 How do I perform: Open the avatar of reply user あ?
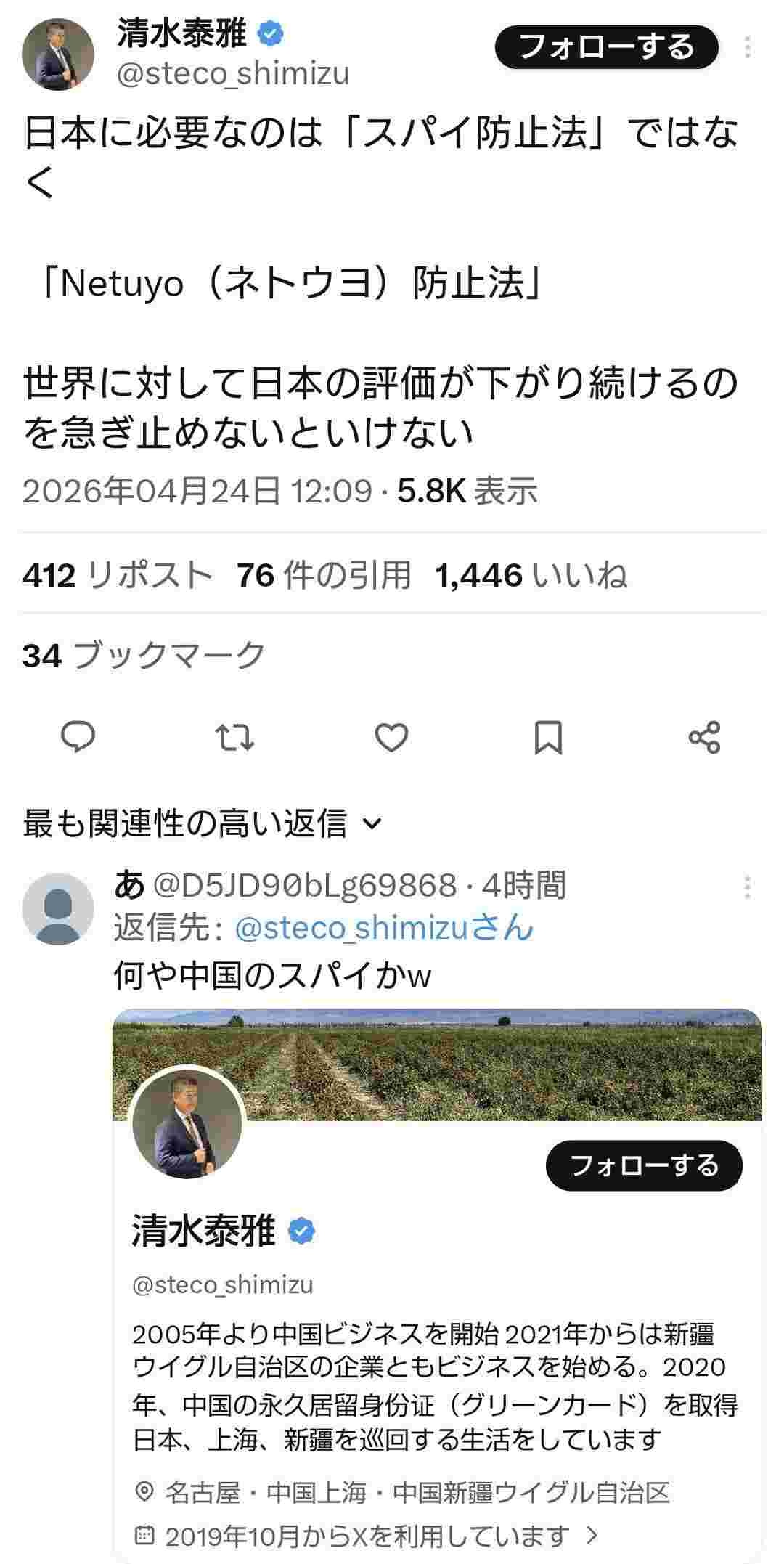tap(58, 909)
